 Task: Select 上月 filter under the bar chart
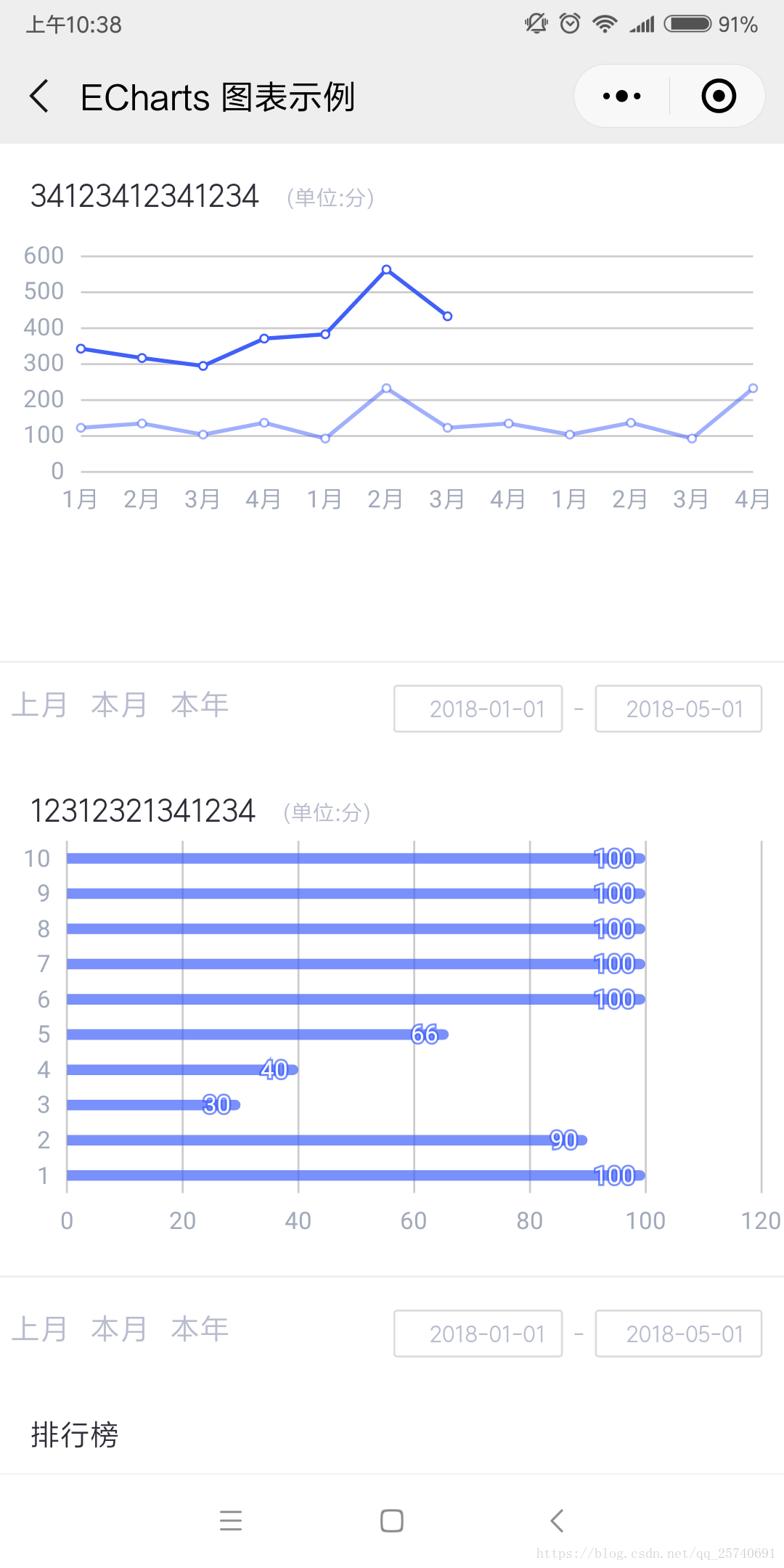pyautogui.click(x=39, y=1329)
